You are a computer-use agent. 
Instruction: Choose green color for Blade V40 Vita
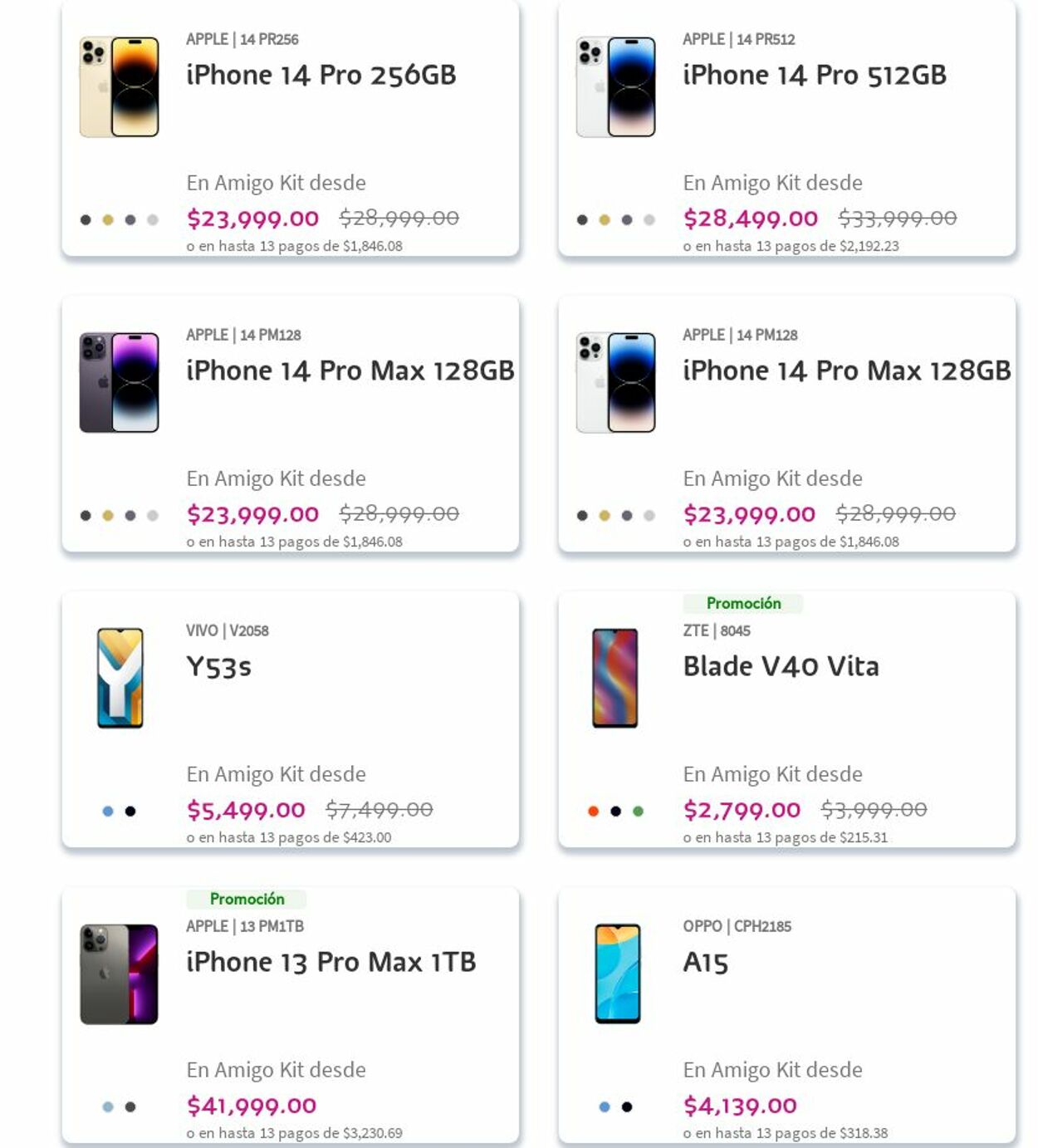[x=638, y=812]
